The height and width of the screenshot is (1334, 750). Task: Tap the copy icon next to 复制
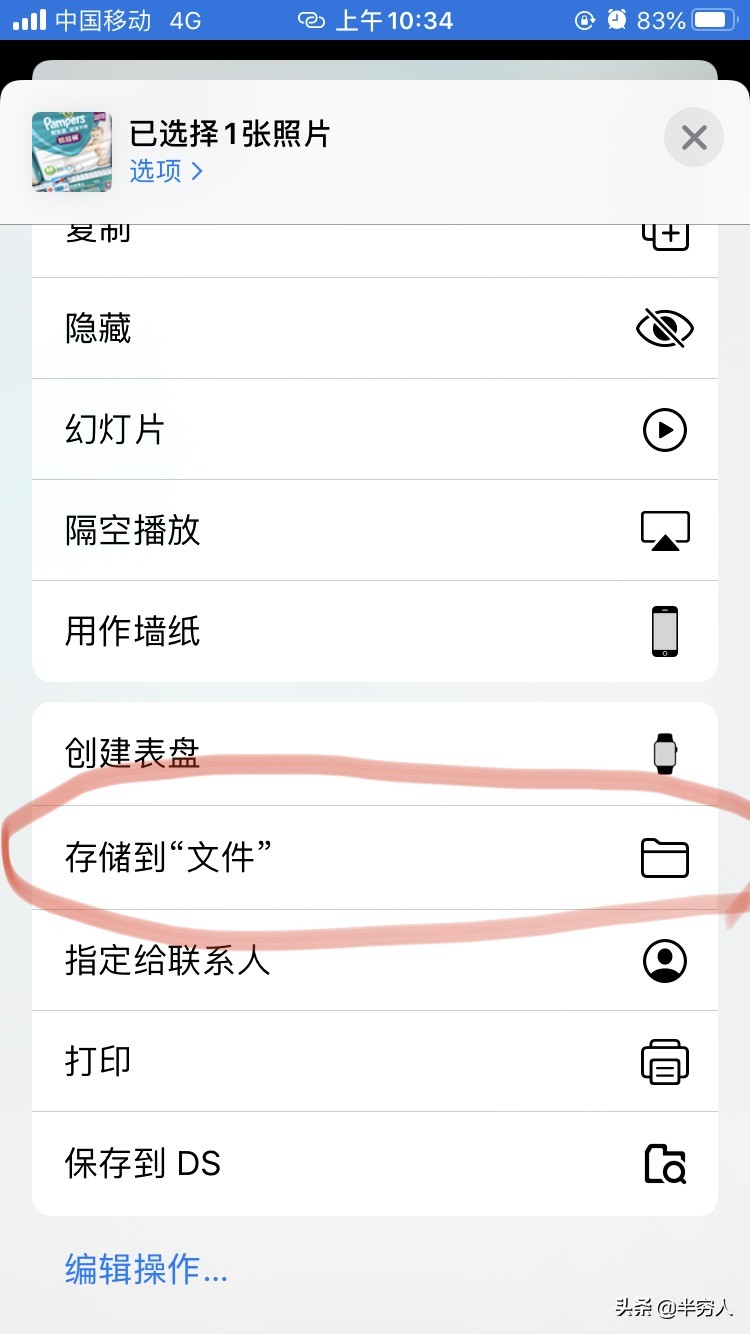coord(666,232)
